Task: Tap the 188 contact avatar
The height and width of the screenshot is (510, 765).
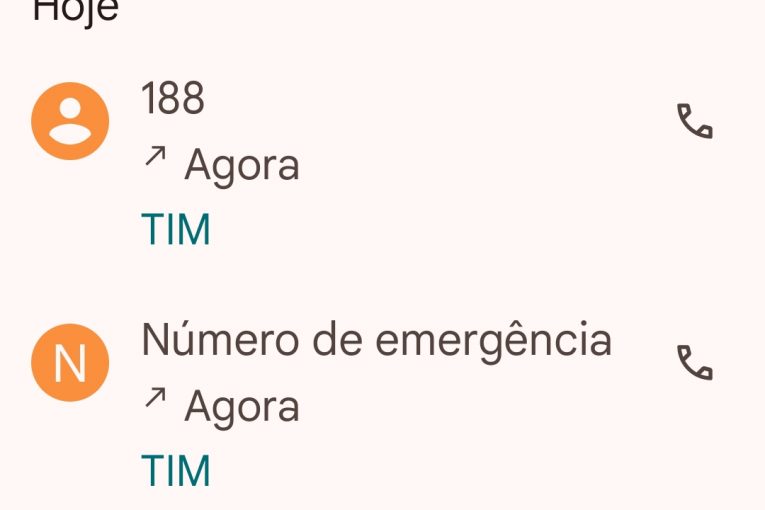Action: pos(70,121)
